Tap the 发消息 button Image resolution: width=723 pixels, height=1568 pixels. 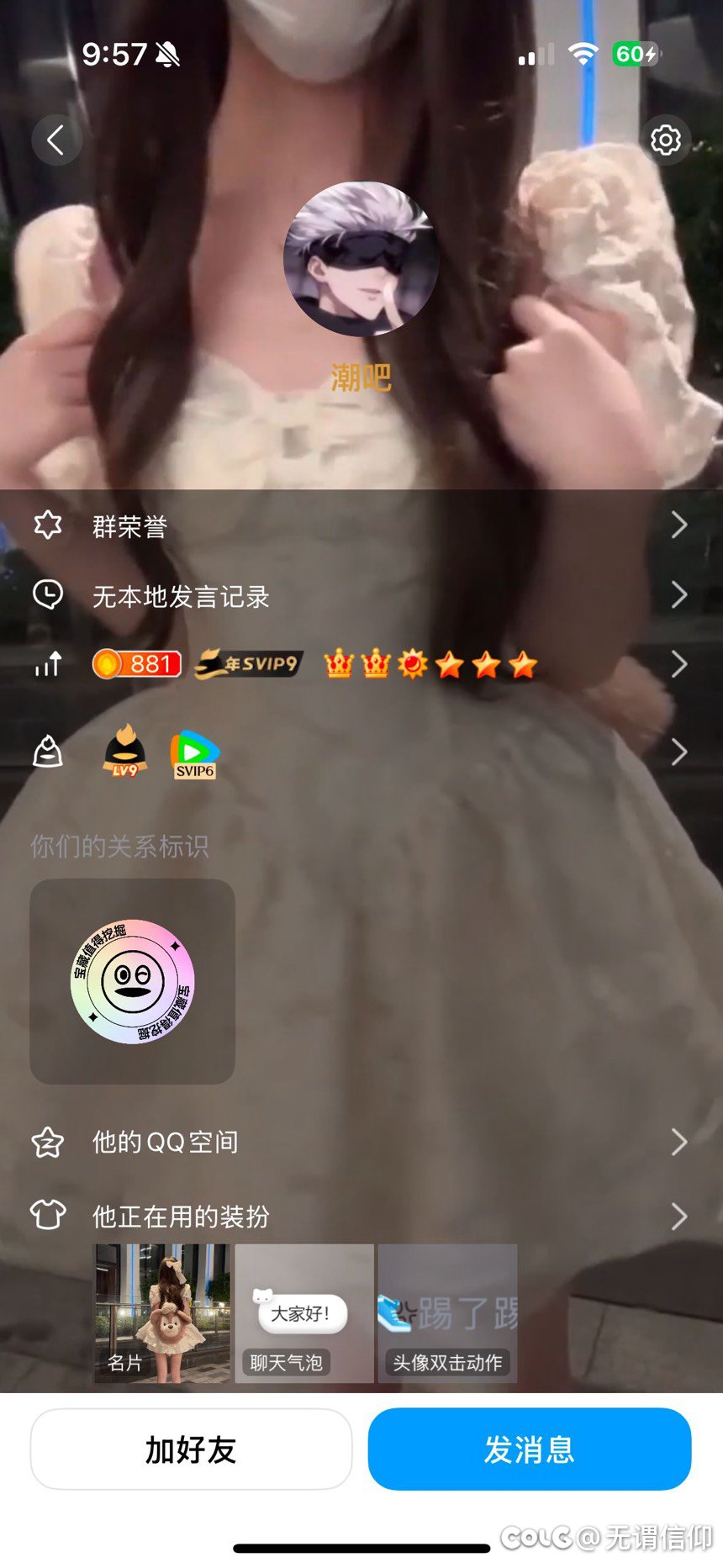(530, 1449)
